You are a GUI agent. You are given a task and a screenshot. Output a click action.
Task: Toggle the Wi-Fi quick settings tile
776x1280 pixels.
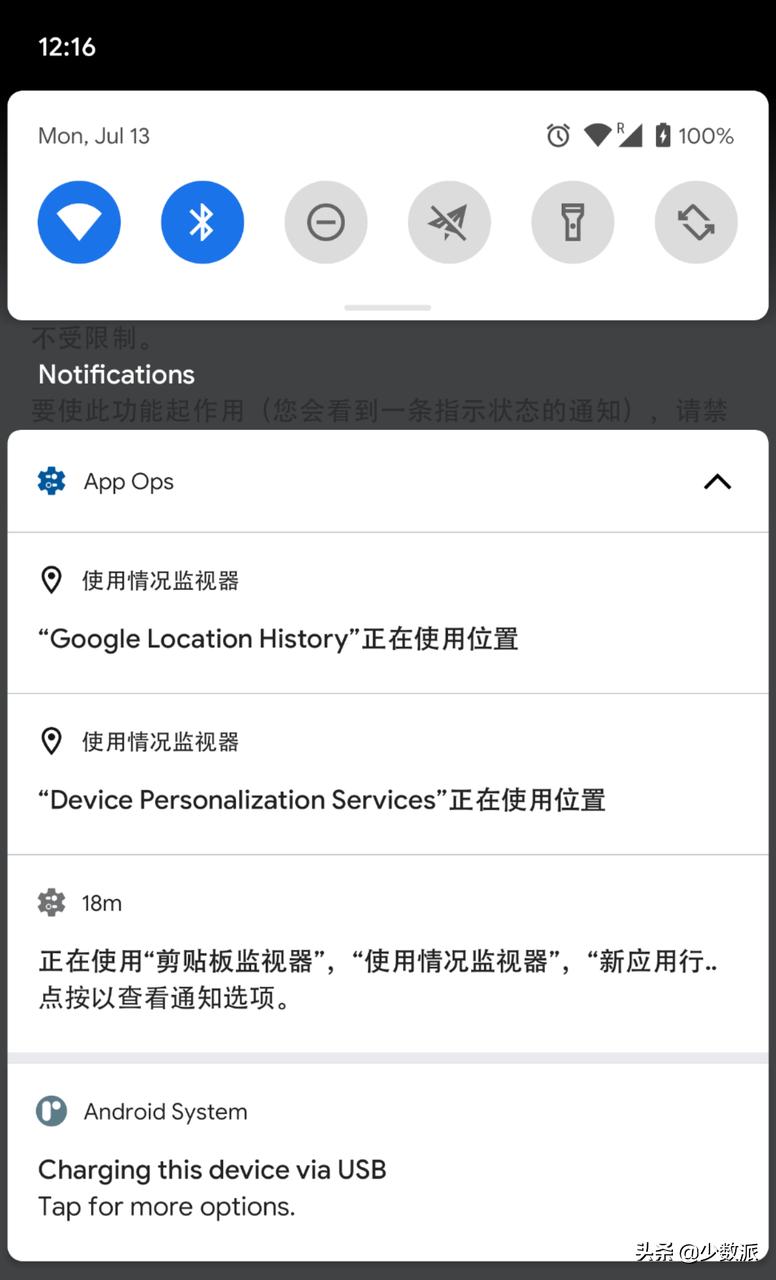tap(79, 222)
